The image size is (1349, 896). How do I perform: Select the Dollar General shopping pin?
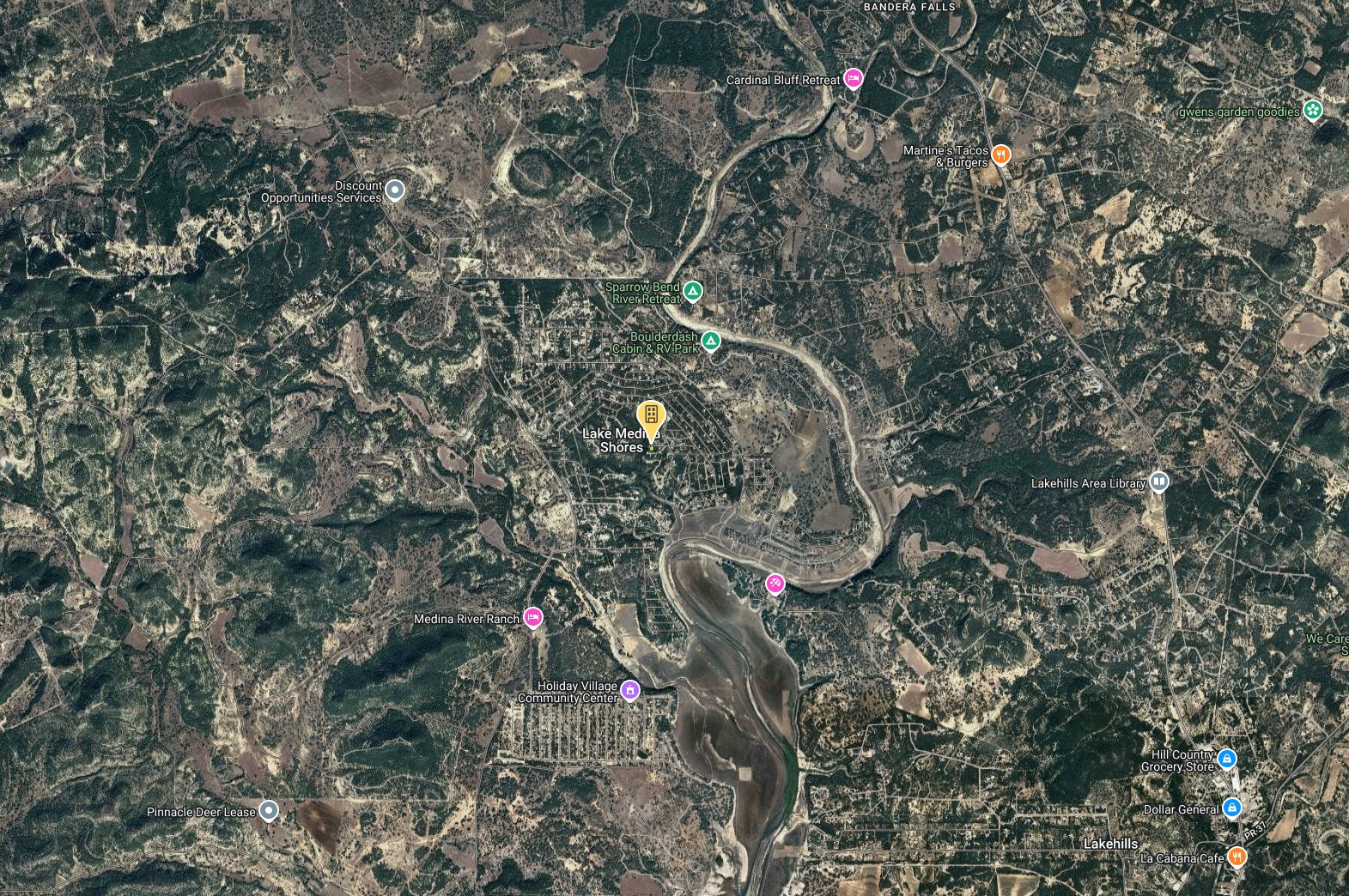tap(1232, 808)
